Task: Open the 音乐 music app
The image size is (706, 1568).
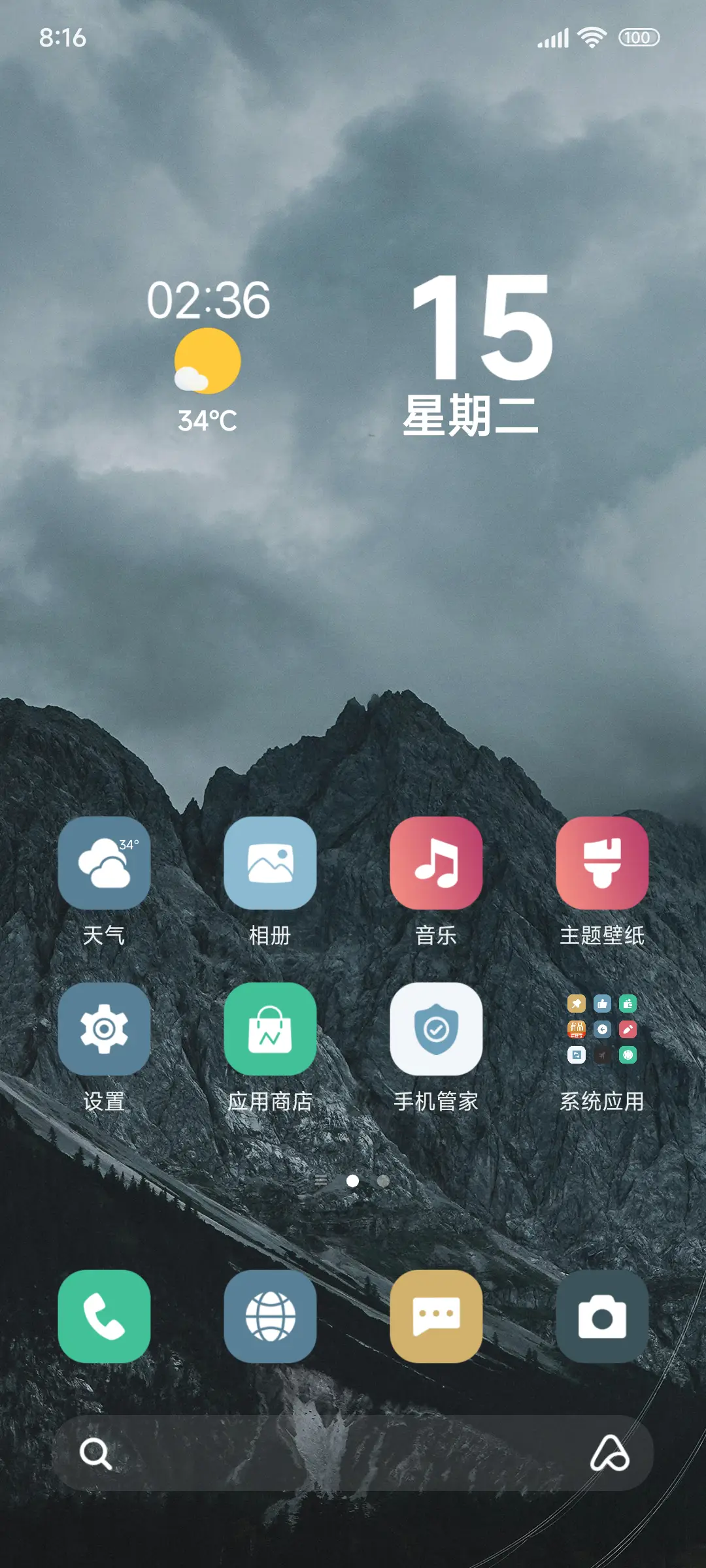Action: click(437, 864)
